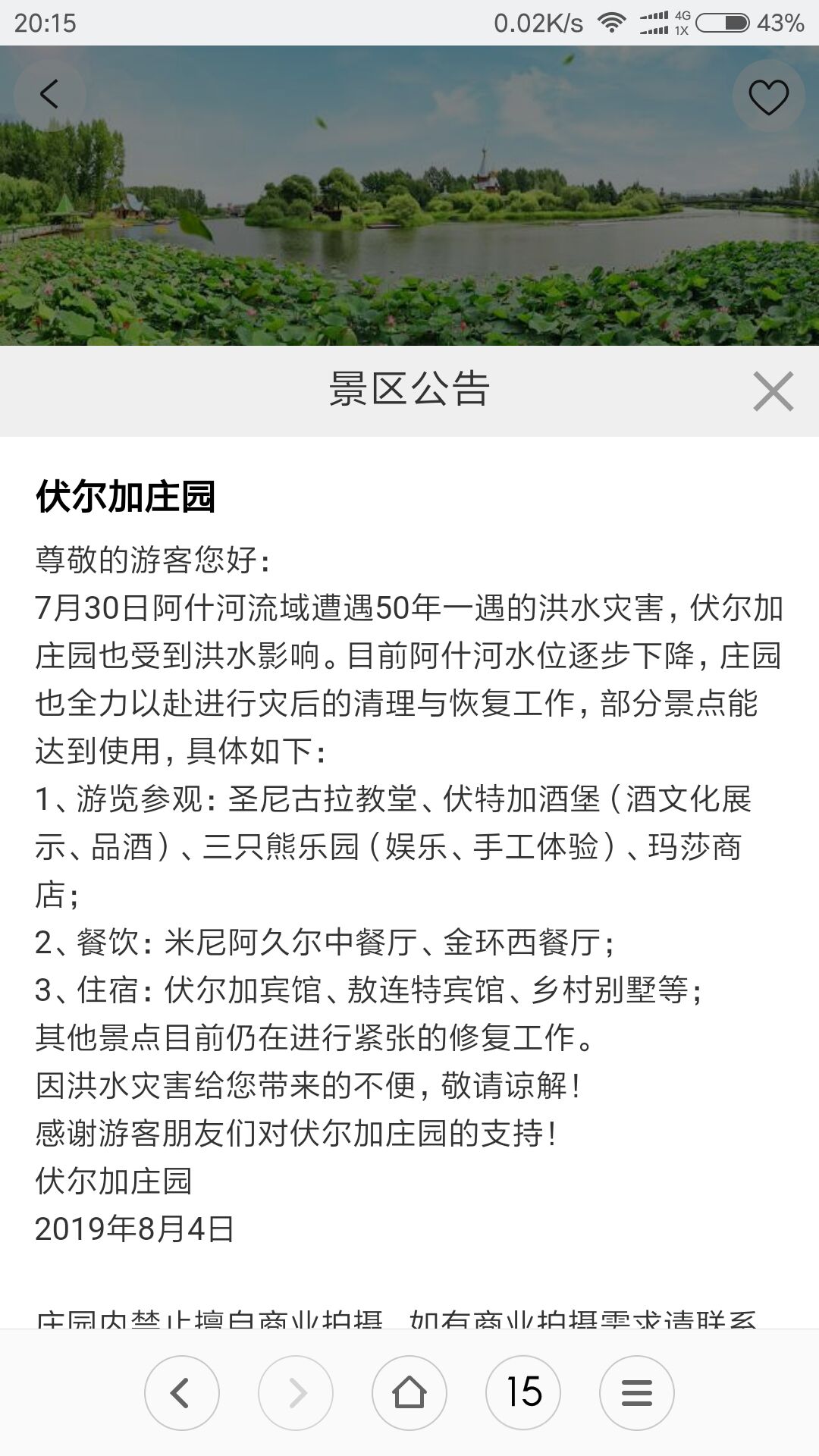This screenshot has height=1456, width=819.
Task: Open the browser home page
Action: (x=409, y=1393)
